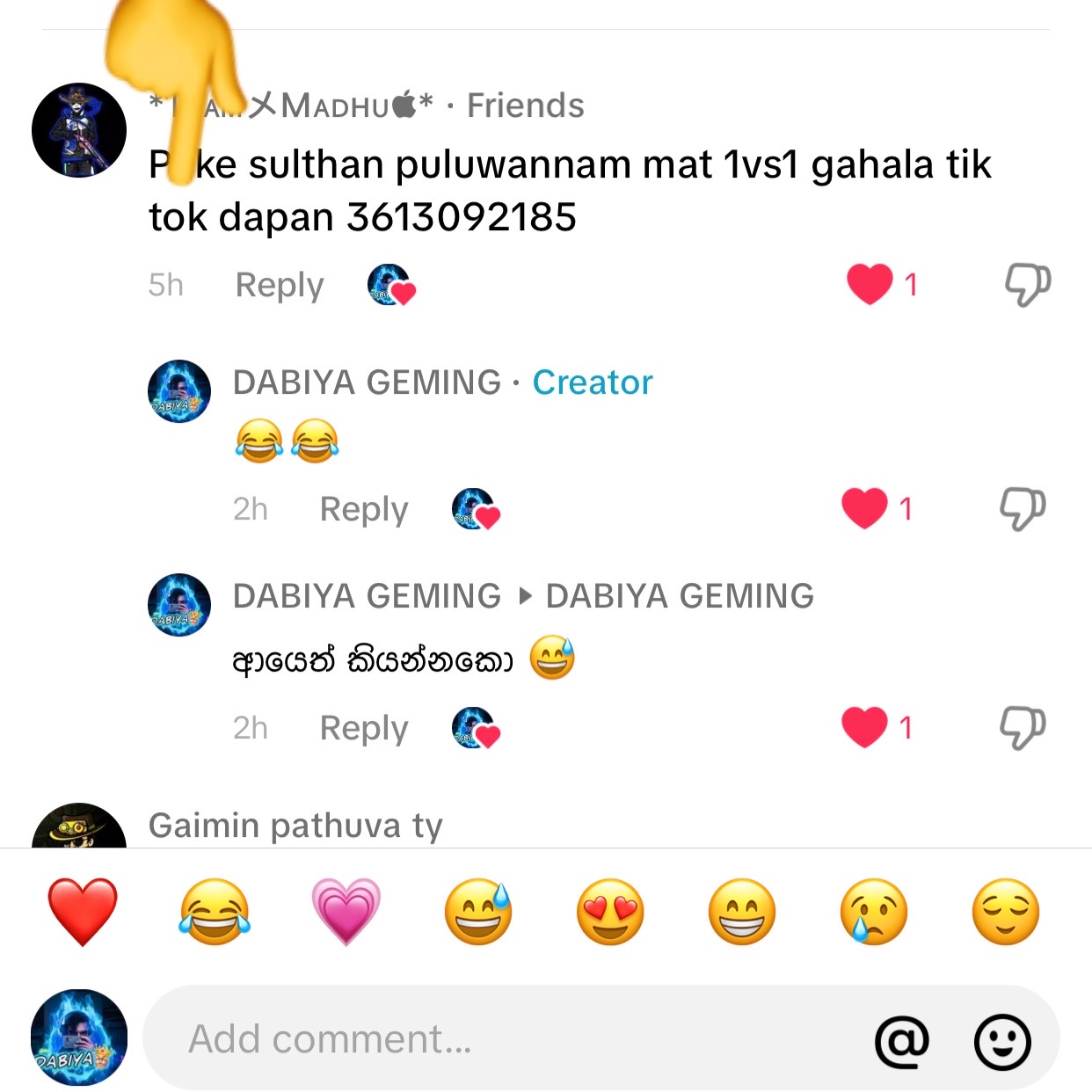Insert relieved face emoji reaction

pyautogui.click(x=1006, y=912)
